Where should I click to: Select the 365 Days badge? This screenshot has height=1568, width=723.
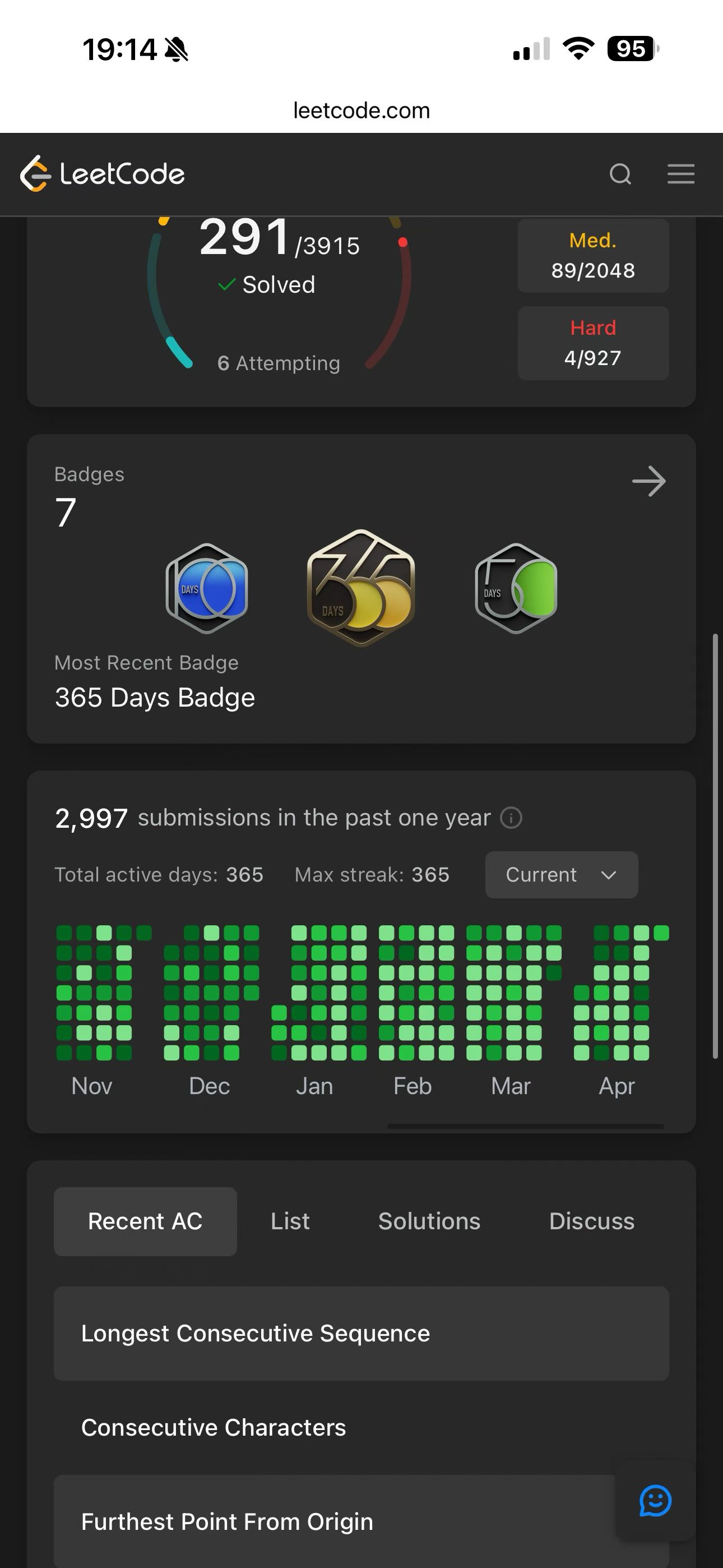point(361,588)
